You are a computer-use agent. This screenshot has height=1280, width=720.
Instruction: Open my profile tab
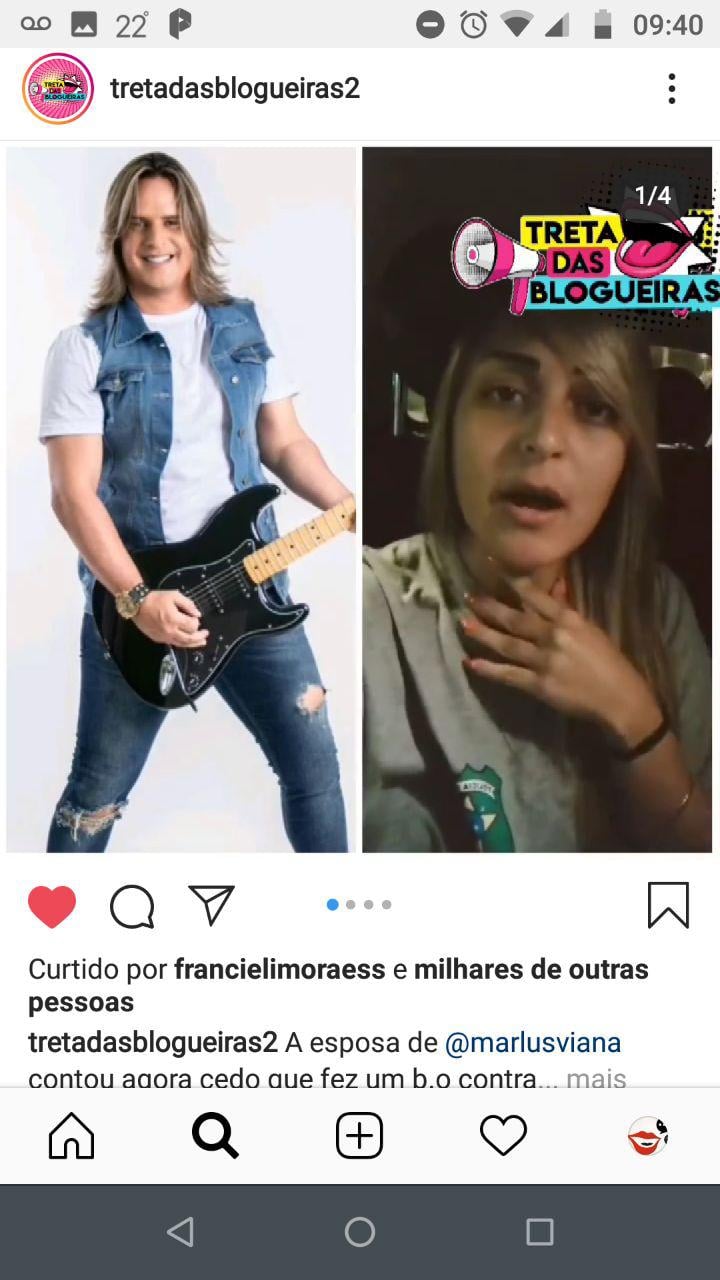click(x=647, y=1137)
